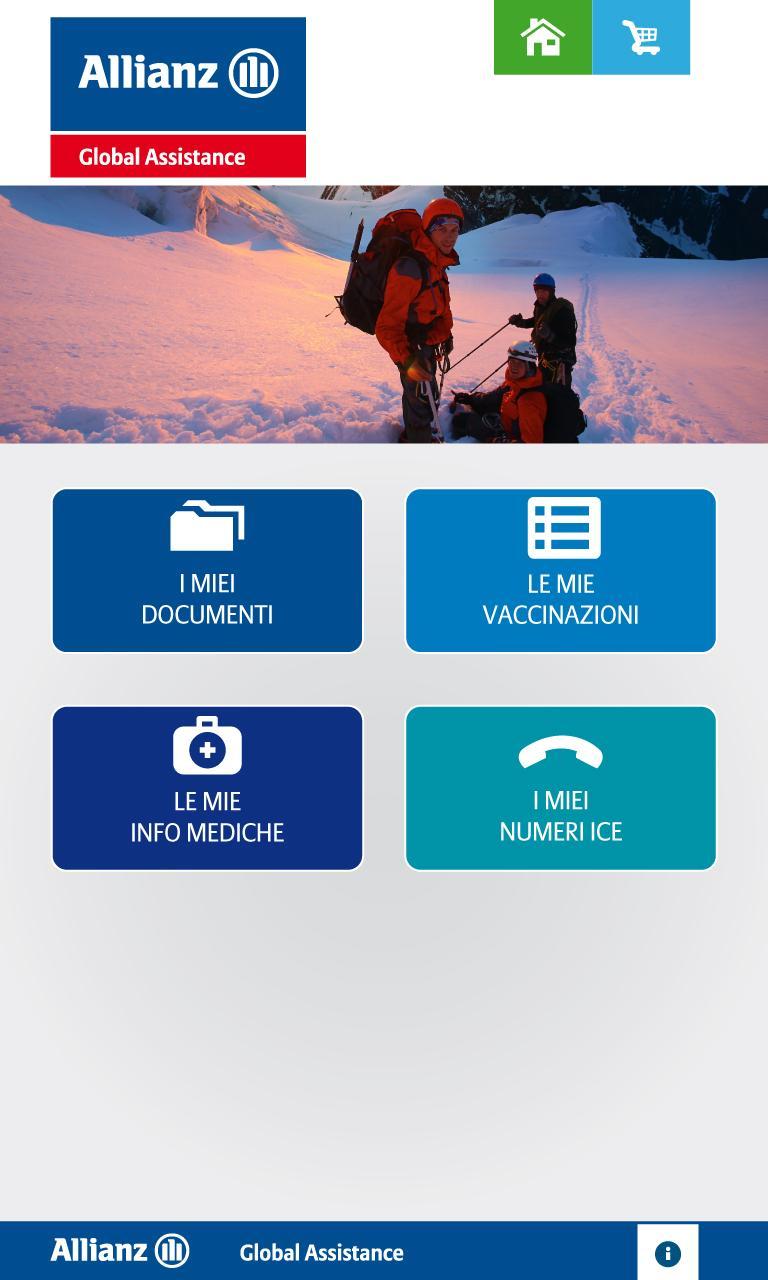The width and height of the screenshot is (768, 1280).
Task: Open I MIEI DOCUMENTI section
Action: click(207, 570)
